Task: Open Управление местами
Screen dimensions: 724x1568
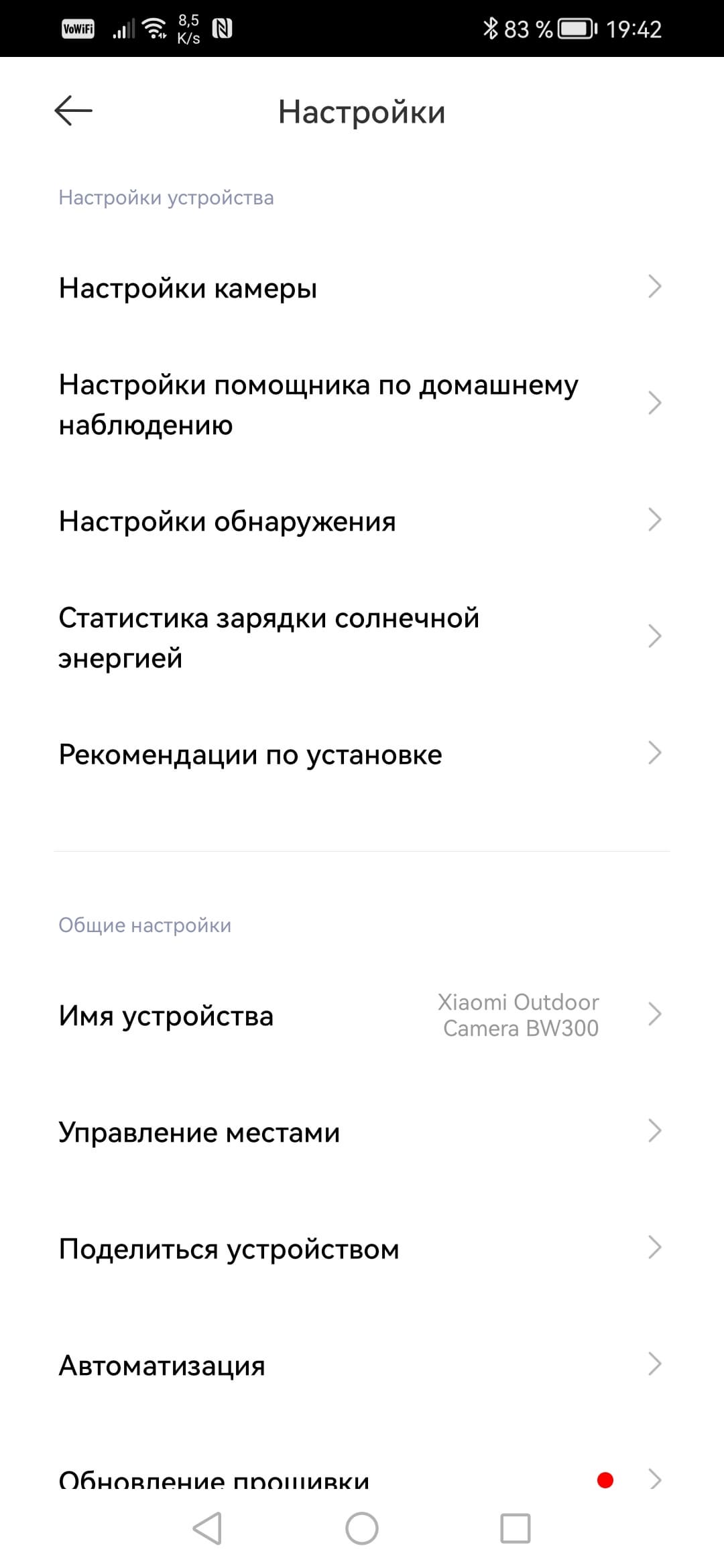Action: [x=362, y=1132]
